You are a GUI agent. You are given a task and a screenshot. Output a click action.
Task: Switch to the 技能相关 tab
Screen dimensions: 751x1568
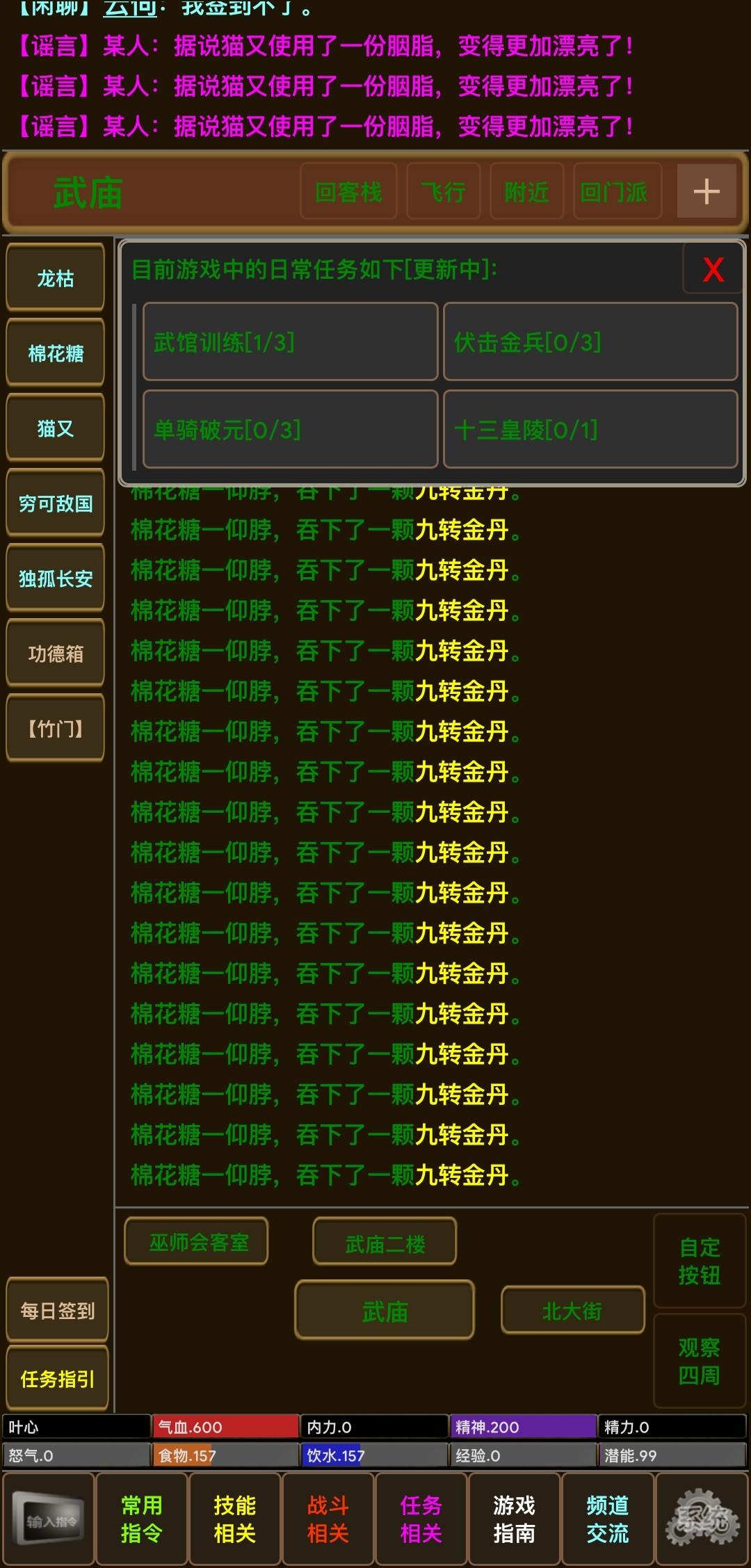pos(234,1519)
